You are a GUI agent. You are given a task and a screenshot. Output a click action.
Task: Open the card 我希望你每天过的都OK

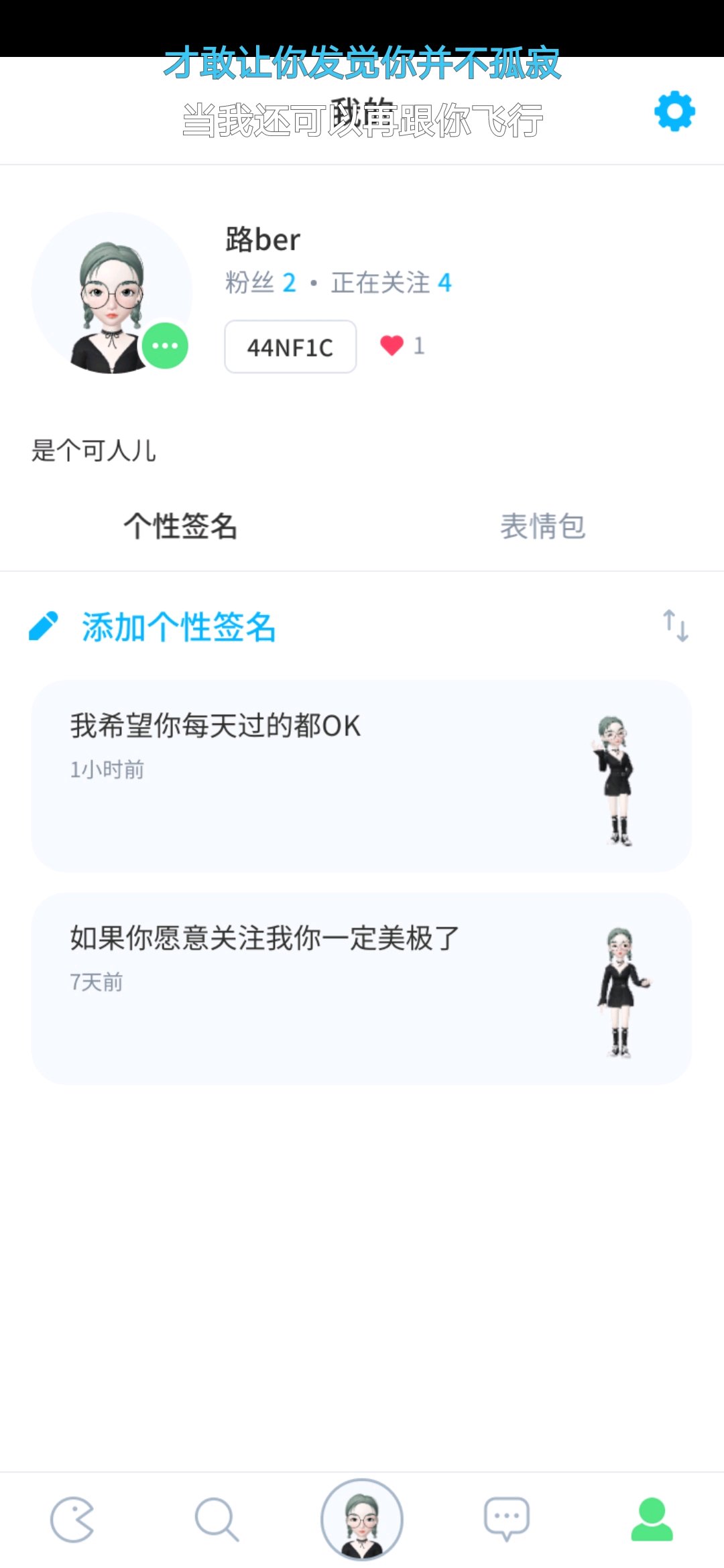pos(361,776)
